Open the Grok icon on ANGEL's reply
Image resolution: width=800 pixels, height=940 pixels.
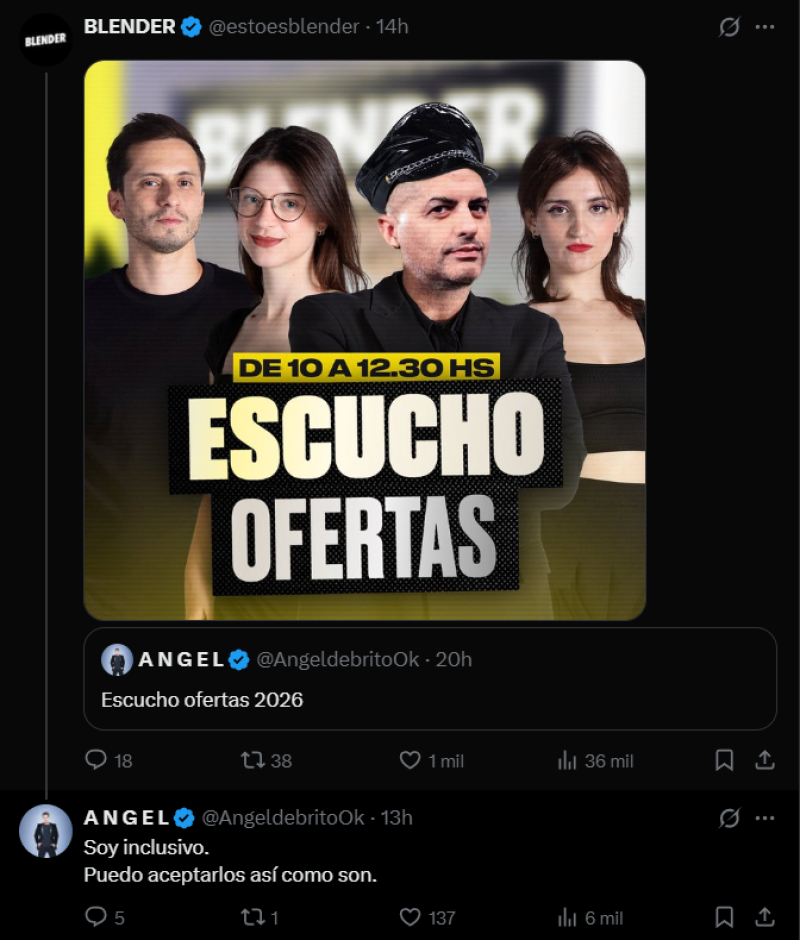click(729, 818)
